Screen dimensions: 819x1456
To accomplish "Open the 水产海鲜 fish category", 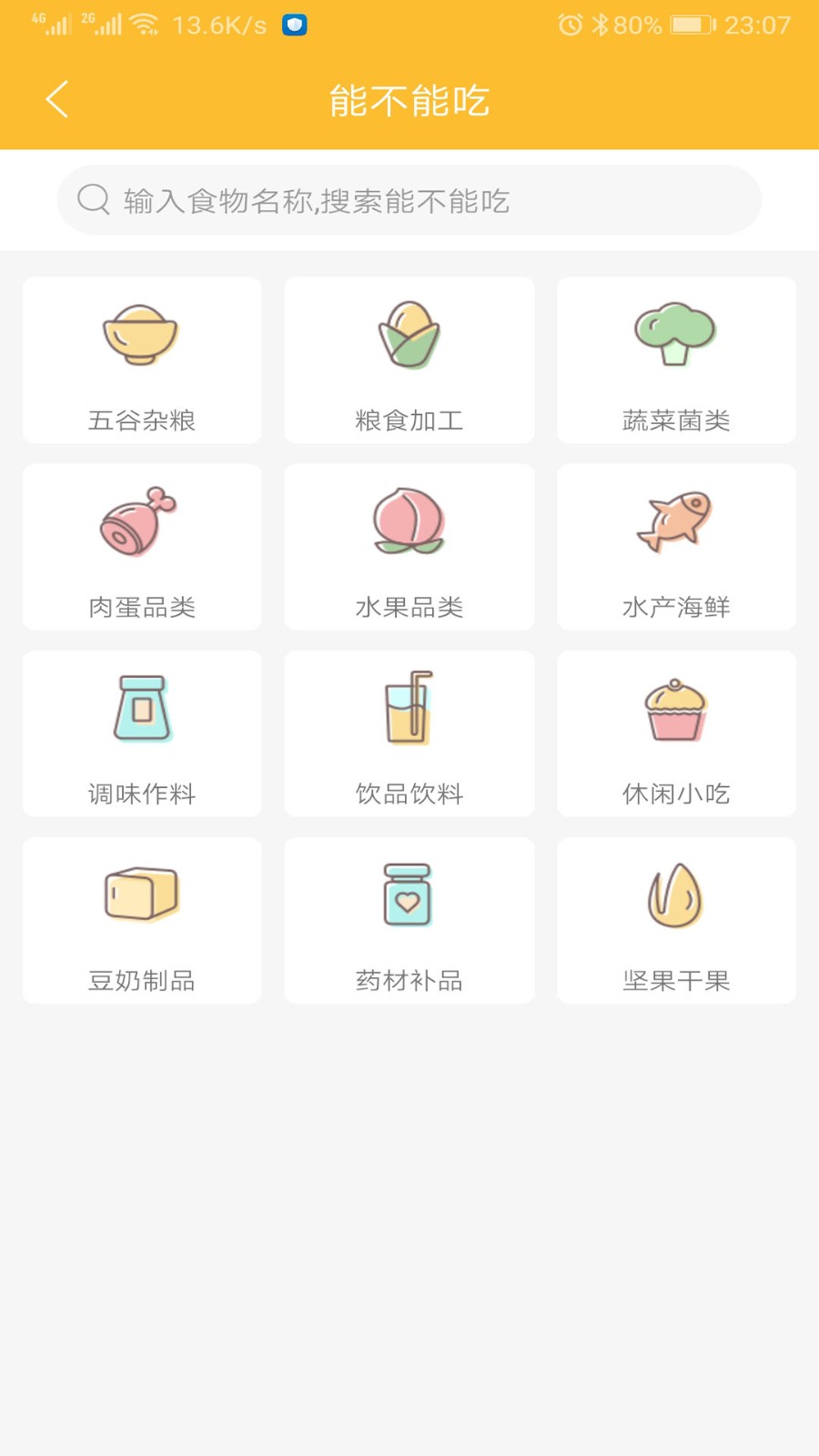I will pos(676,547).
